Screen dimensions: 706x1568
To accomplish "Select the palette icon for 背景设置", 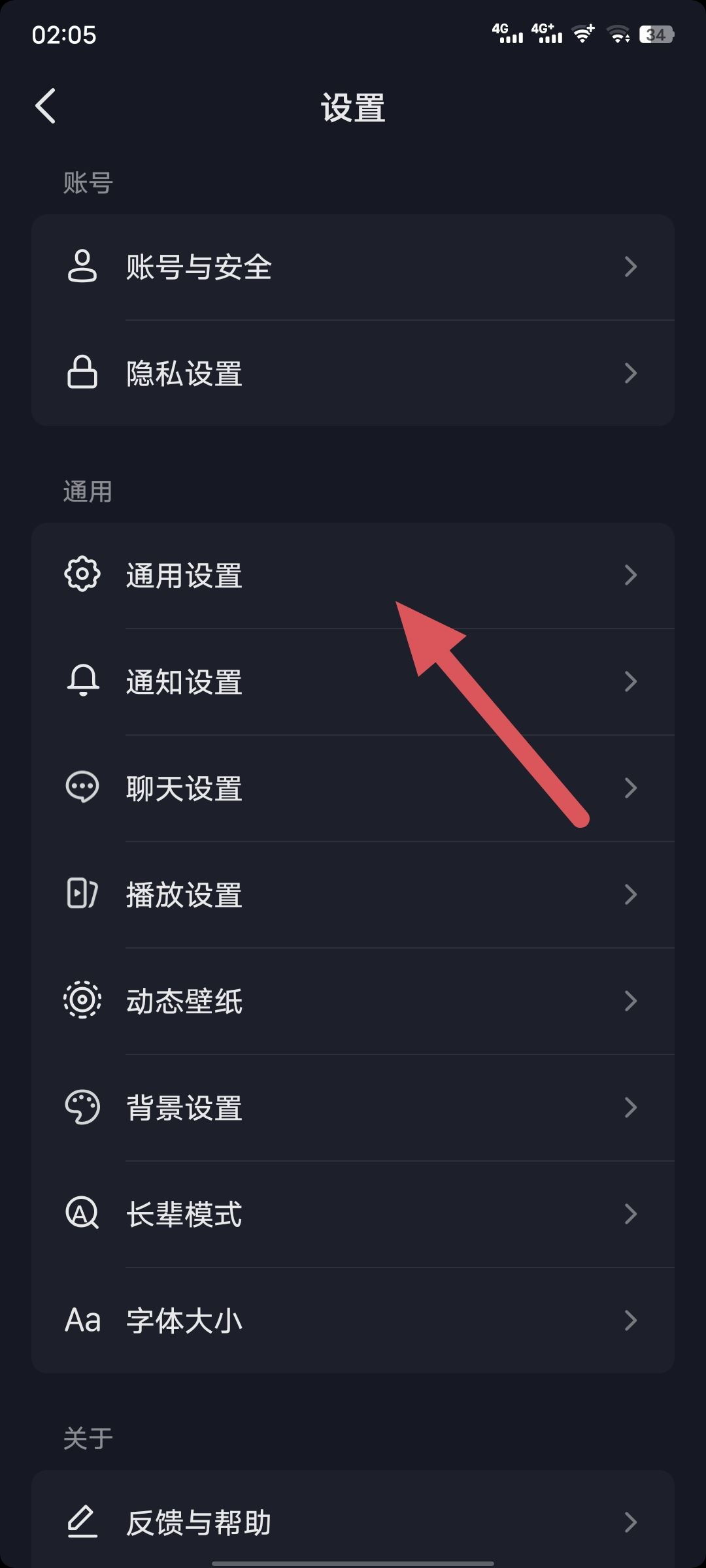I will tap(81, 1107).
